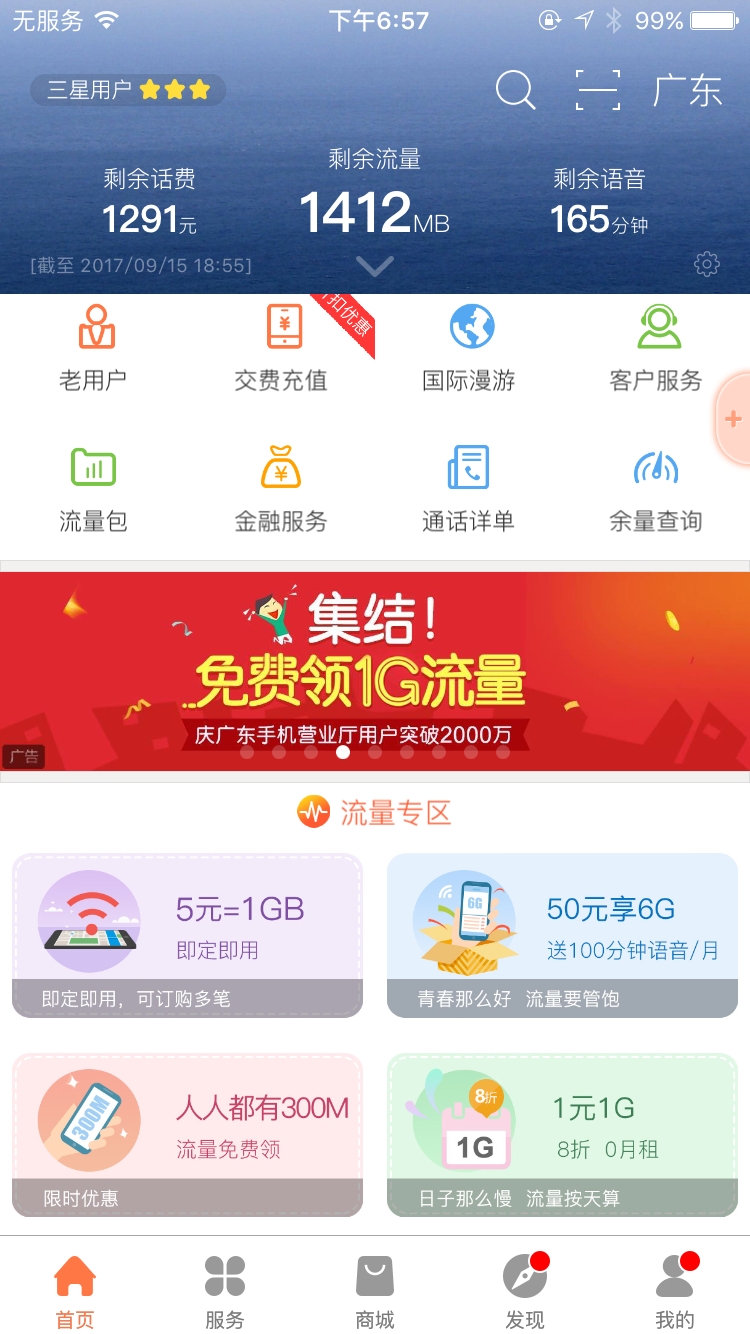750x1334 pixels.
Task: Open the QR scan icon
Action: pos(598,91)
